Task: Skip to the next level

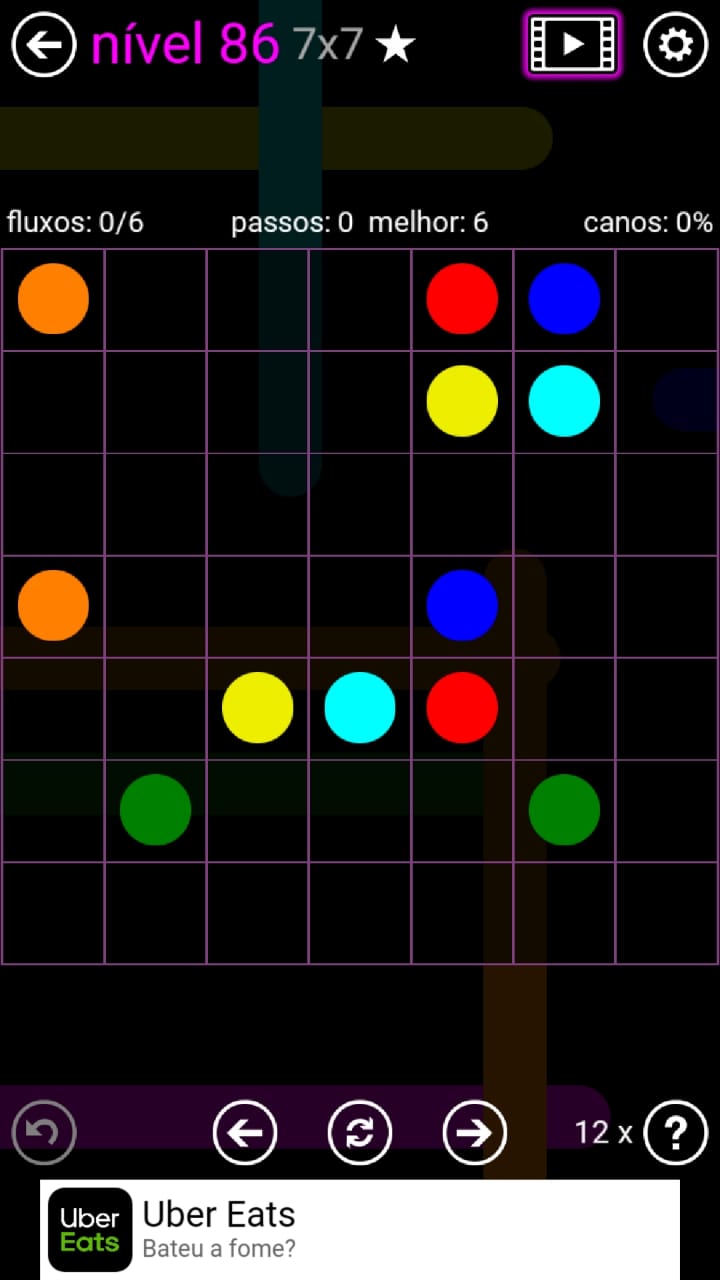Action: tap(475, 1133)
